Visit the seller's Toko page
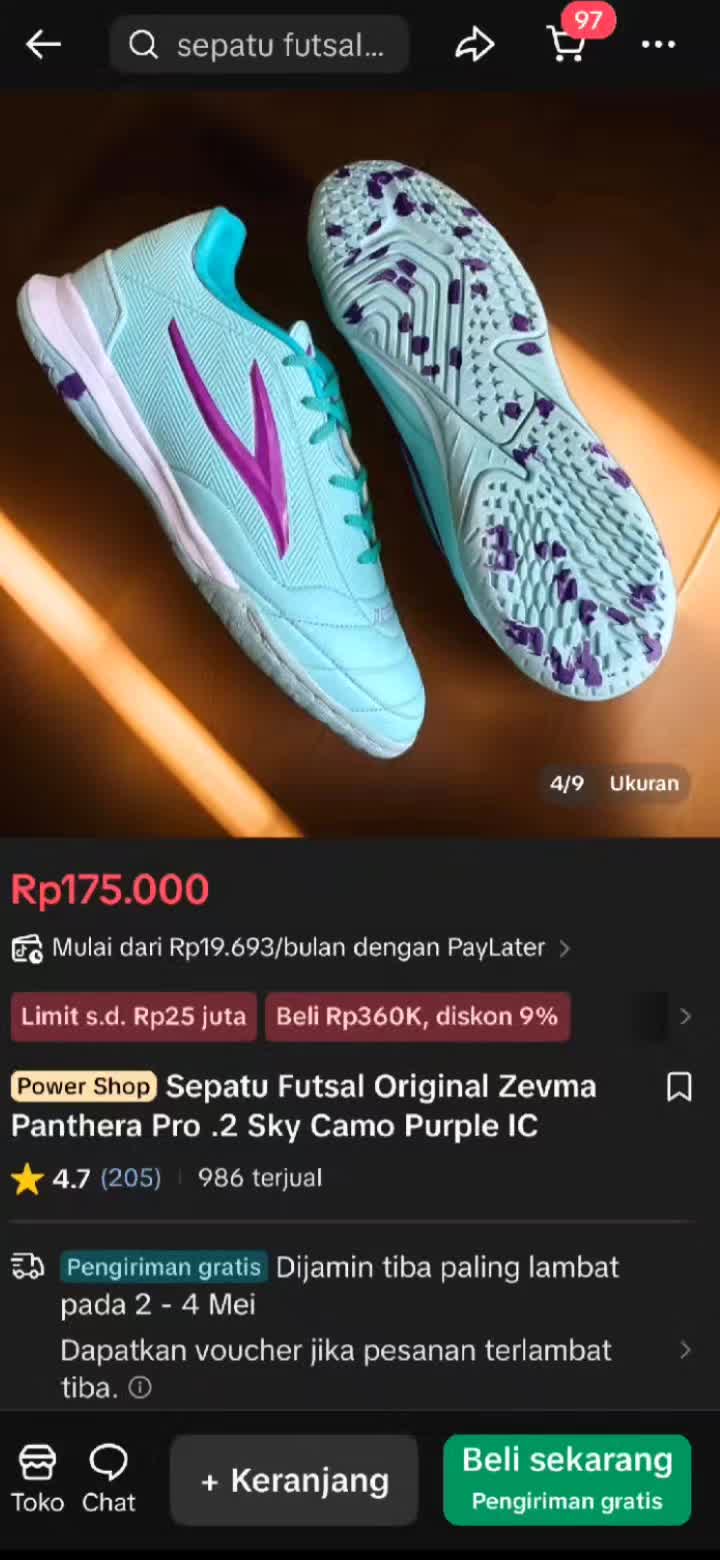The height and width of the screenshot is (1560, 720). click(38, 1479)
